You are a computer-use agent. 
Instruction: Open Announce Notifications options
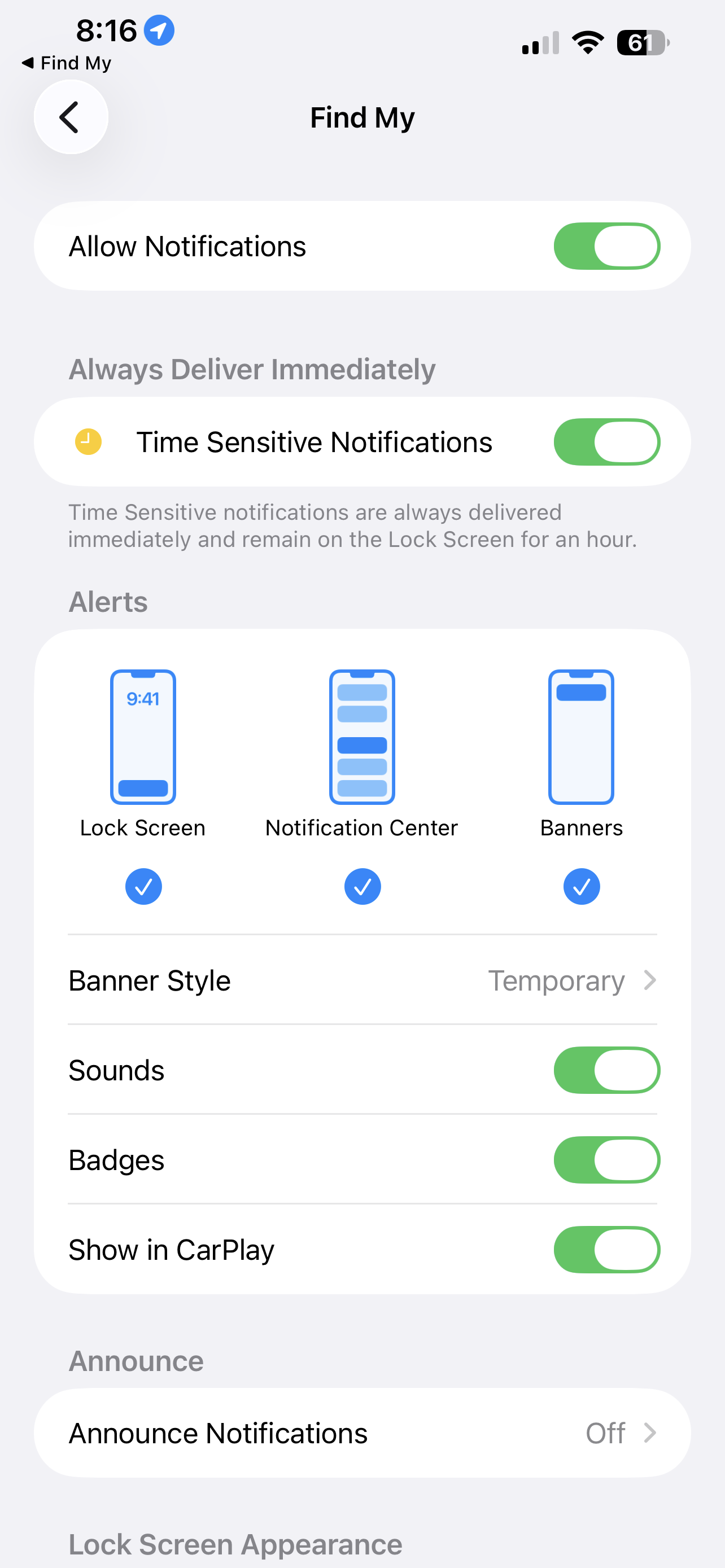[x=362, y=1433]
